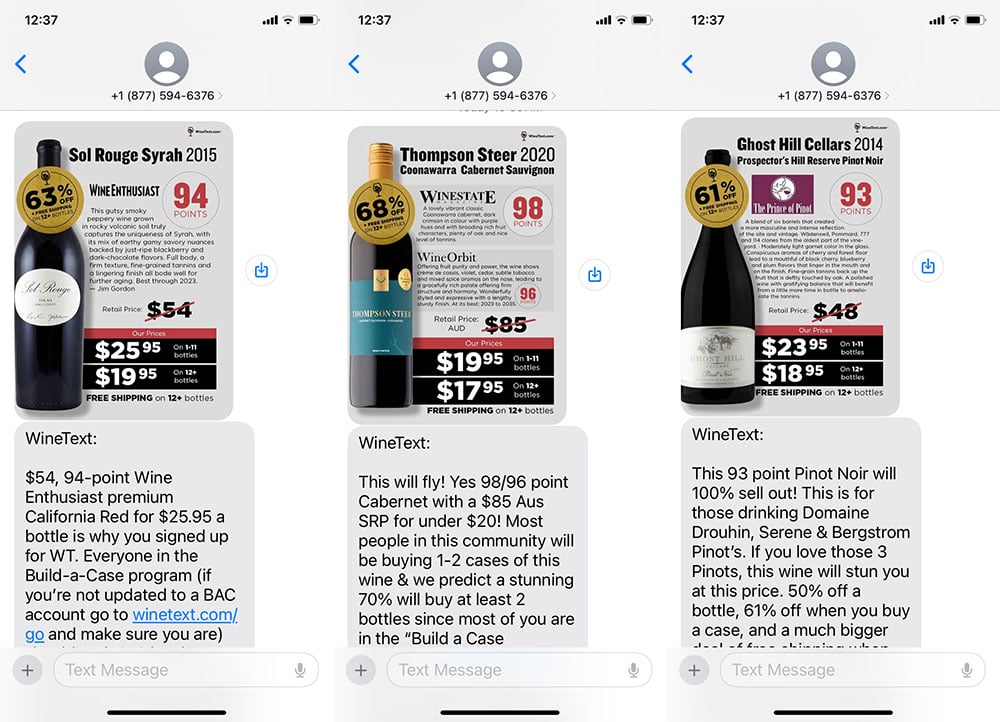Open the Sol Rouge Syrah offer image
Viewport: 1000px width, 722px height.
[x=124, y=270]
